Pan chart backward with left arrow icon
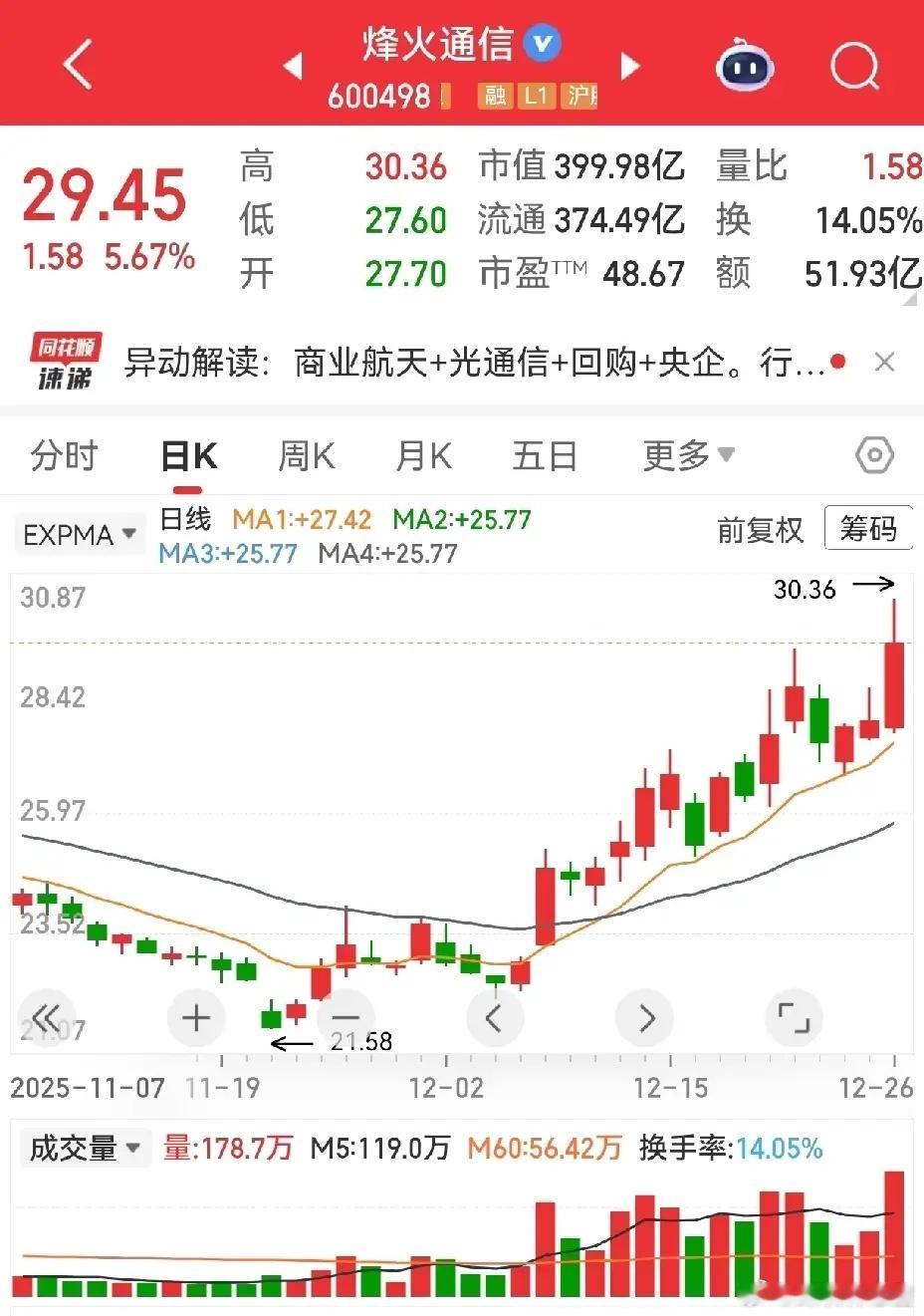Viewport: 924px width, 1316px height. click(495, 1017)
